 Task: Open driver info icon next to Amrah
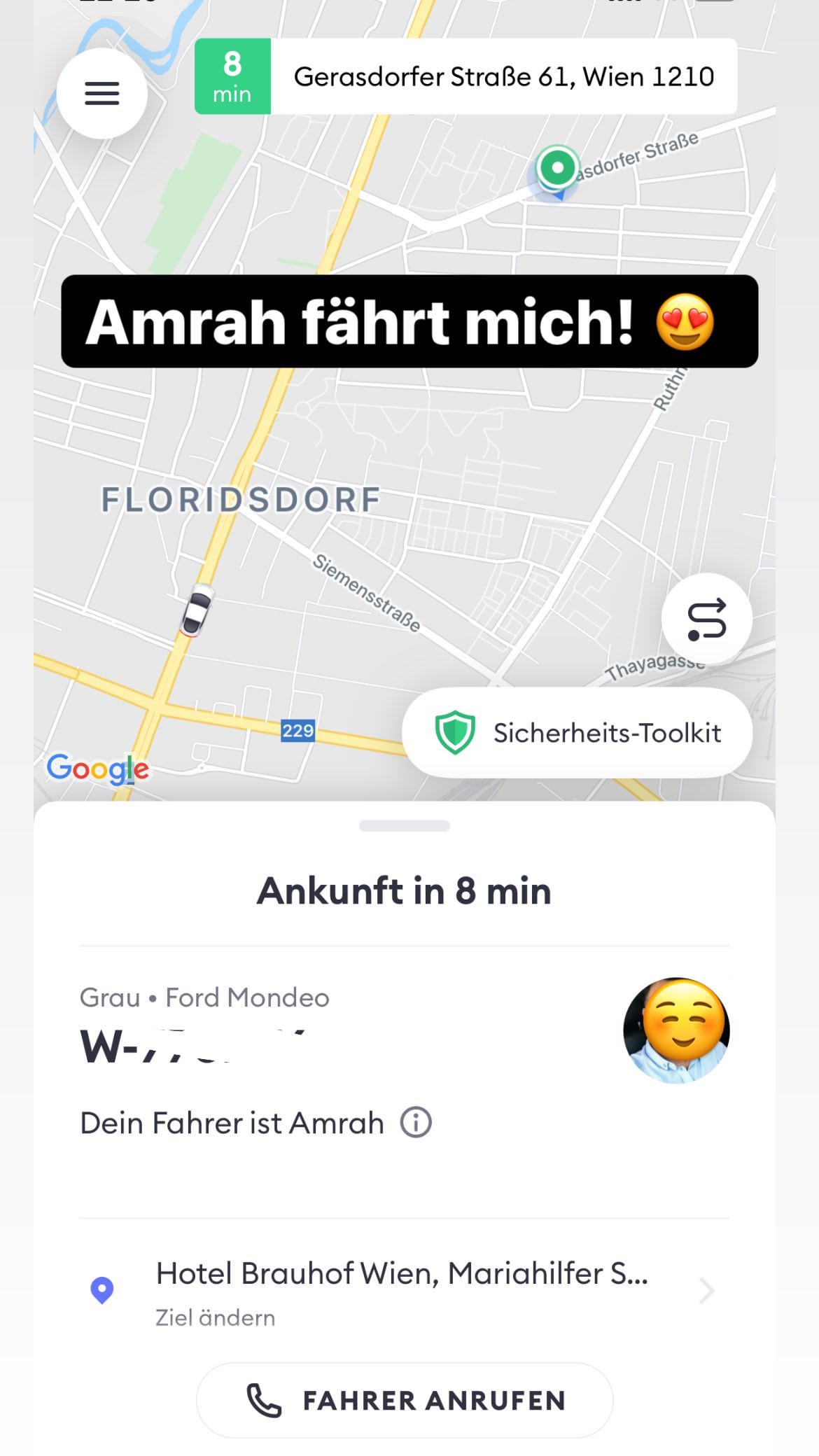tap(416, 1123)
